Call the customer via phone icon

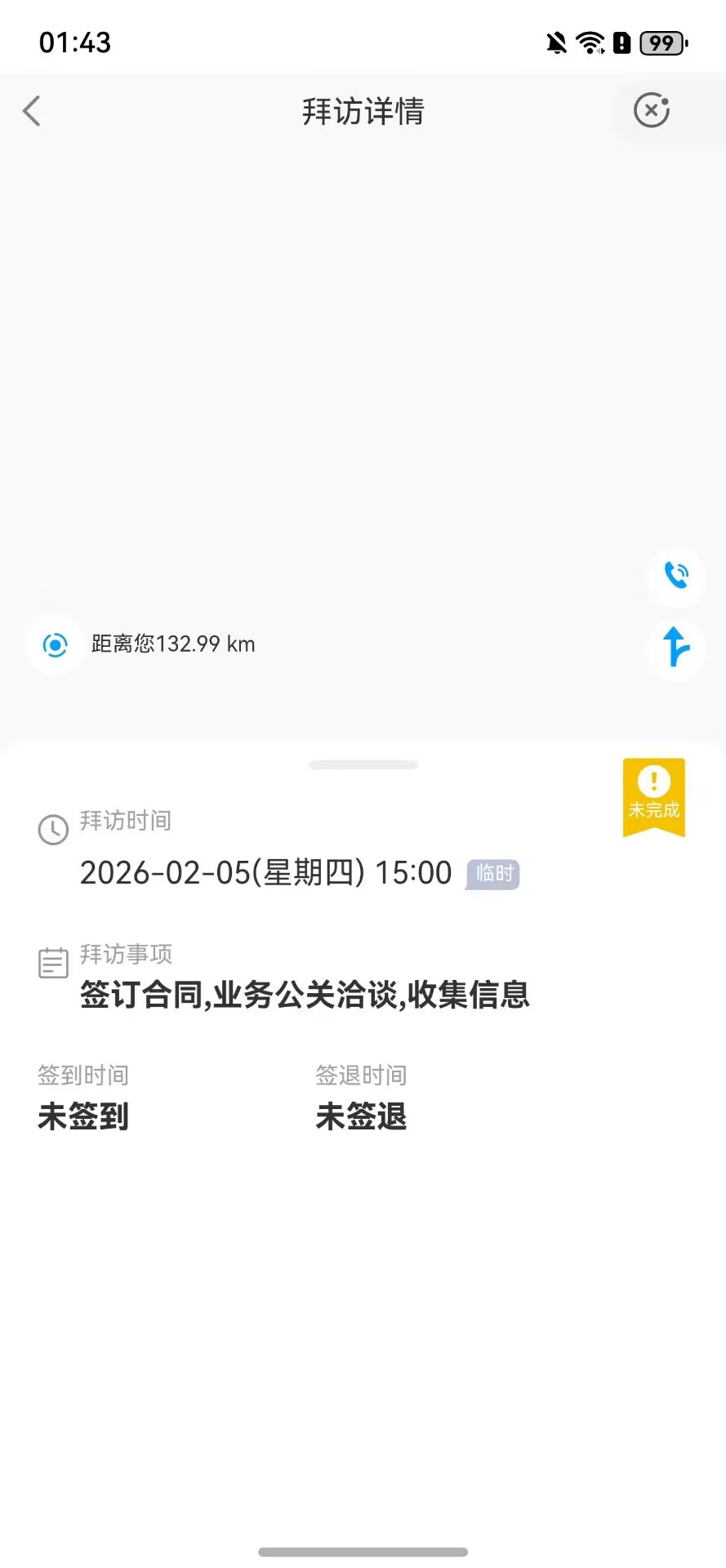(x=676, y=576)
